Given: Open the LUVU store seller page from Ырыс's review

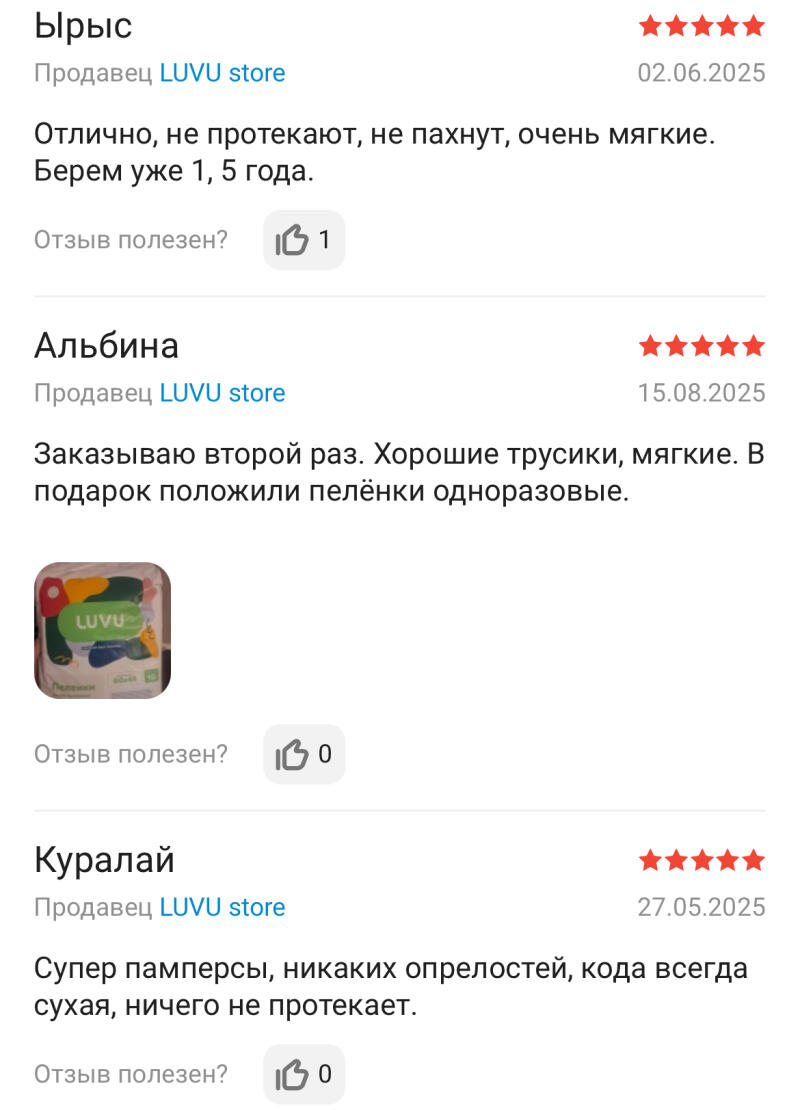Looking at the screenshot, I should 222,72.
